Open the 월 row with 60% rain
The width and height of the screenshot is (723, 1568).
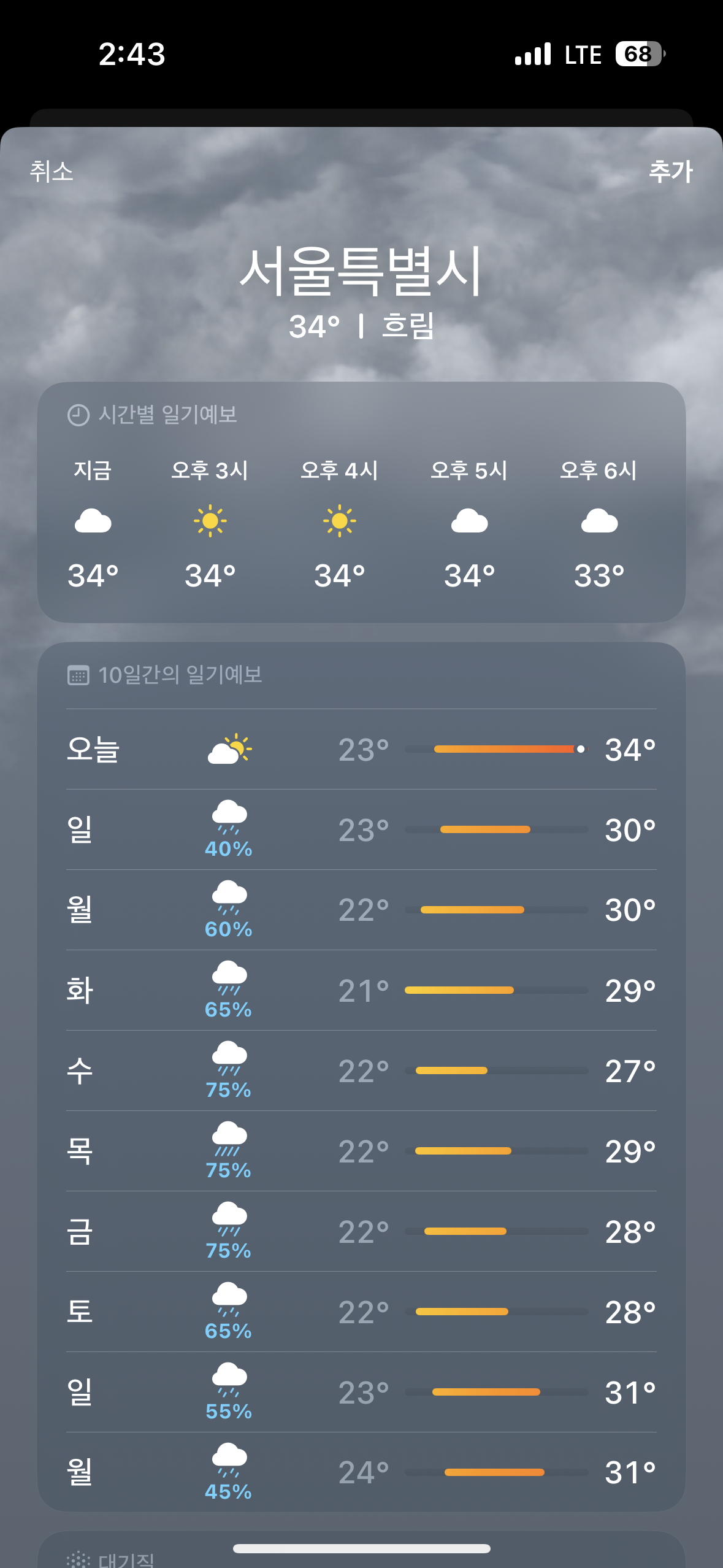point(361,910)
